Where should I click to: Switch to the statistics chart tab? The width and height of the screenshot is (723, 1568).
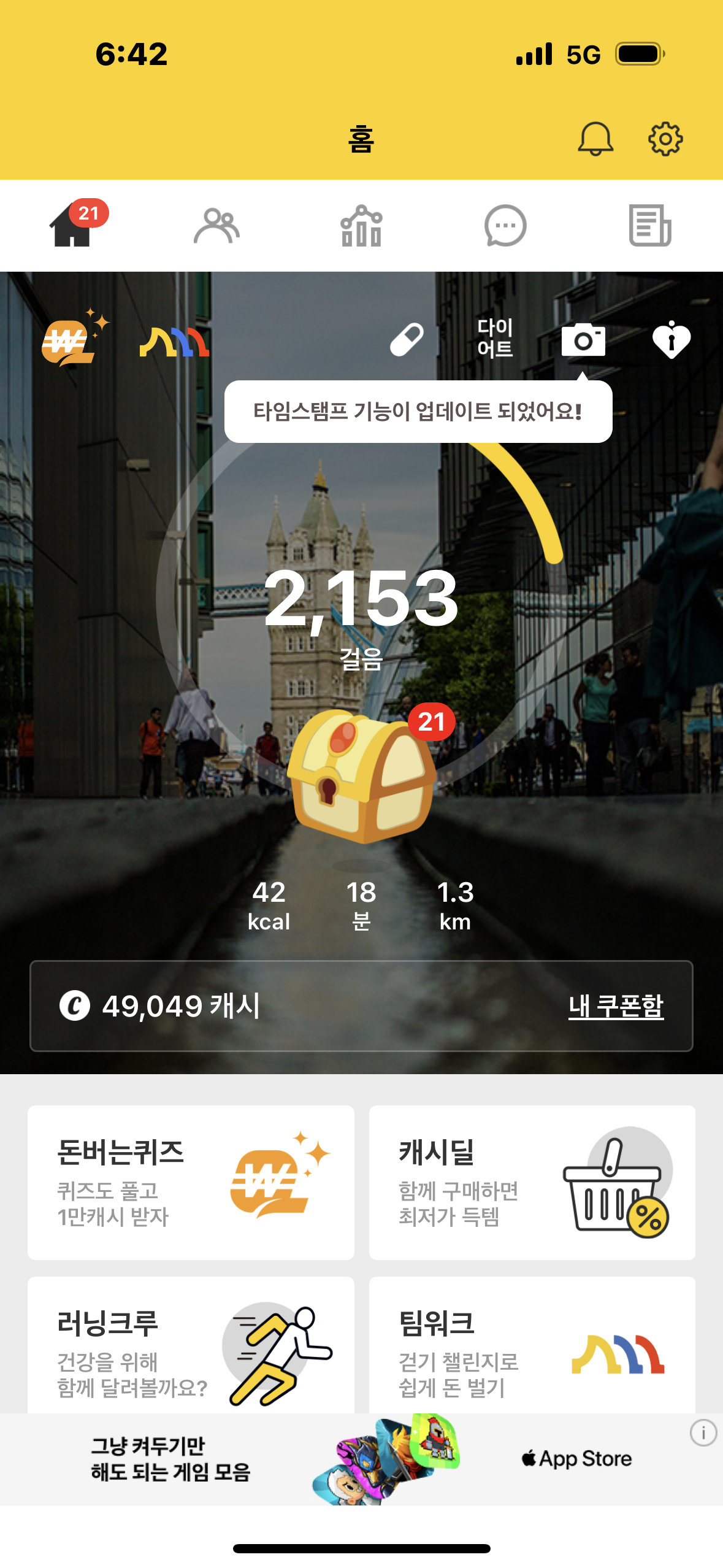pos(361,226)
